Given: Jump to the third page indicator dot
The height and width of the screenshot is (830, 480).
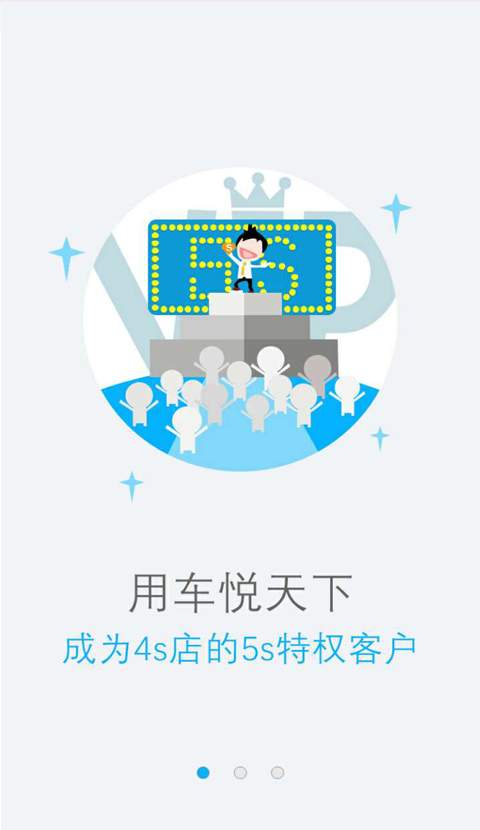Looking at the screenshot, I should [277, 773].
